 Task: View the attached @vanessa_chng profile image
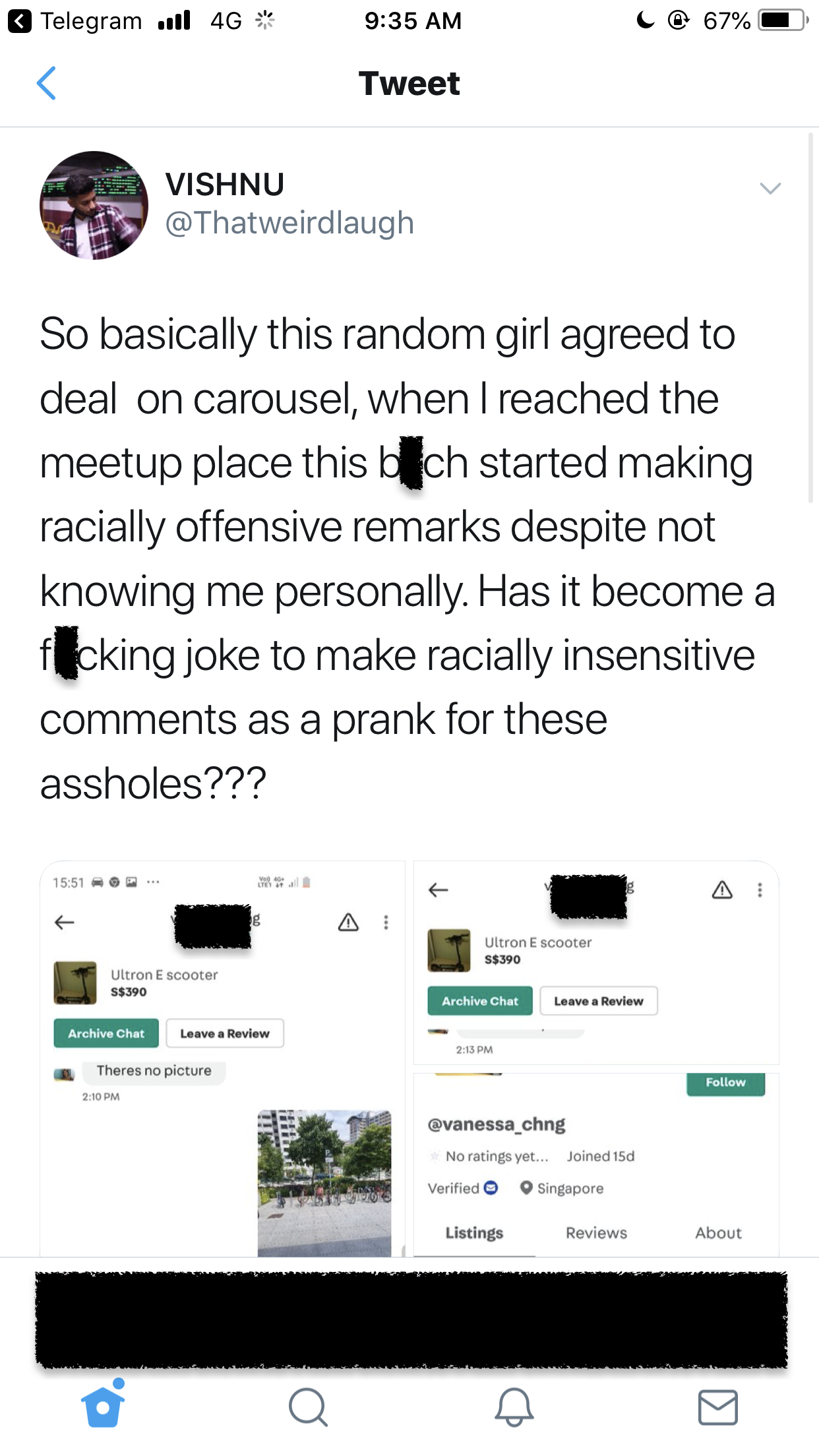click(596, 1165)
